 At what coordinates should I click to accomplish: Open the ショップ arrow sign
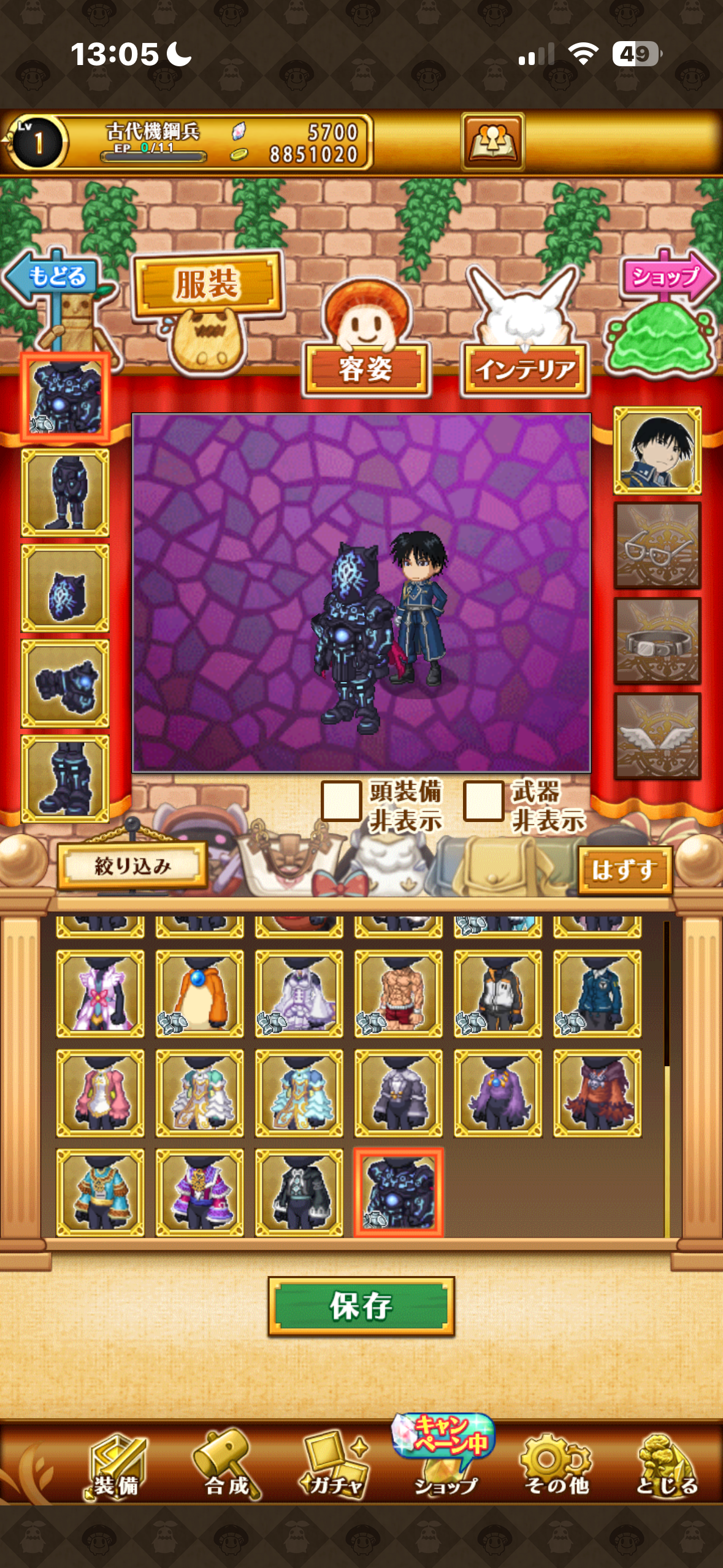(x=667, y=277)
